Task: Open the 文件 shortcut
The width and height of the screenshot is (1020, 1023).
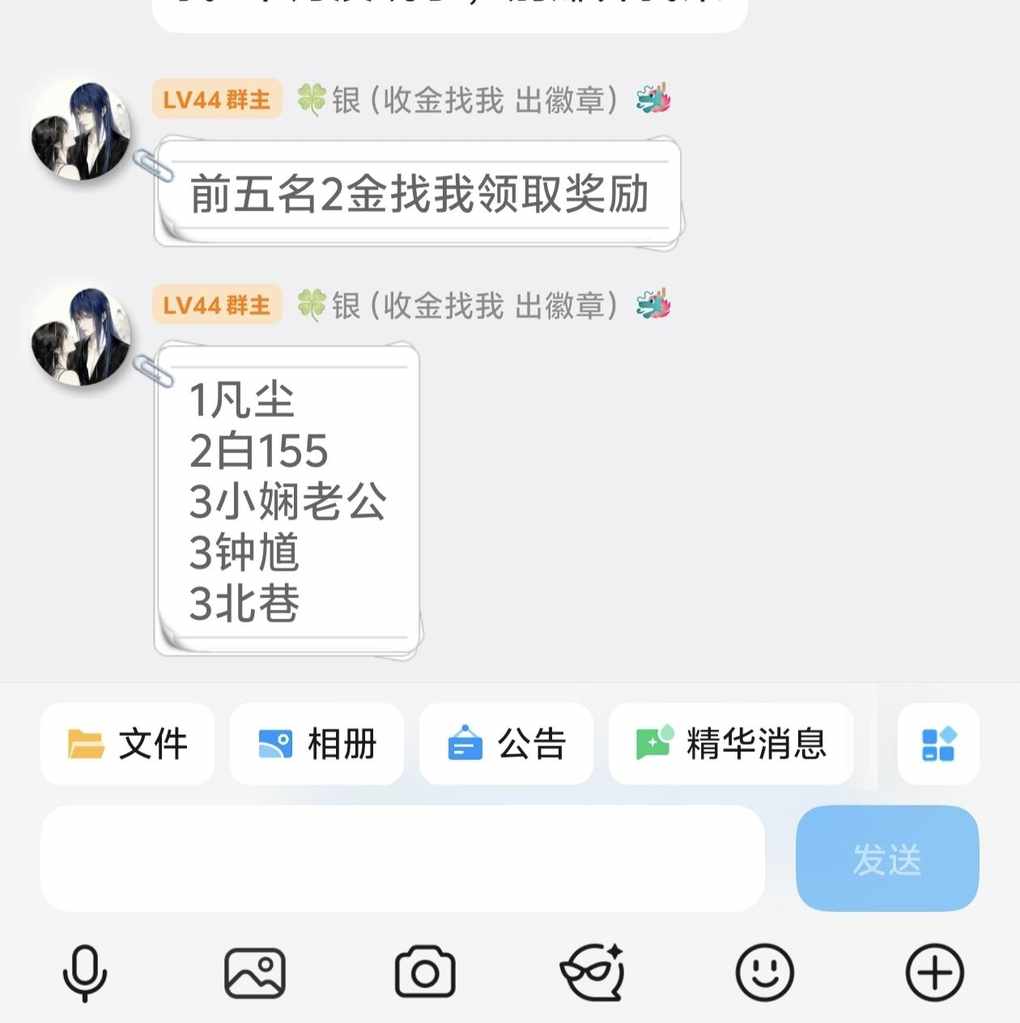Action: [127, 744]
